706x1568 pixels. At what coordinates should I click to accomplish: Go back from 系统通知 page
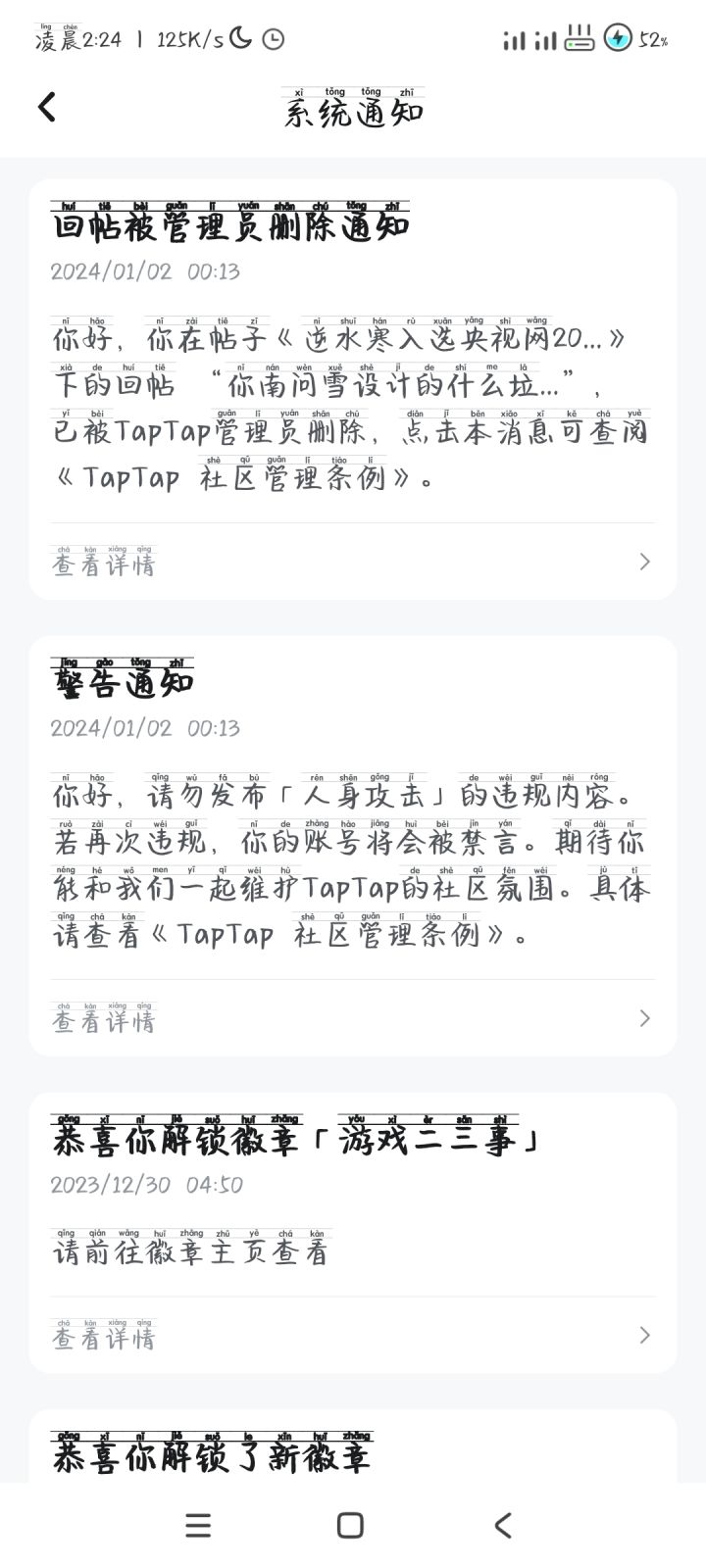point(47,107)
